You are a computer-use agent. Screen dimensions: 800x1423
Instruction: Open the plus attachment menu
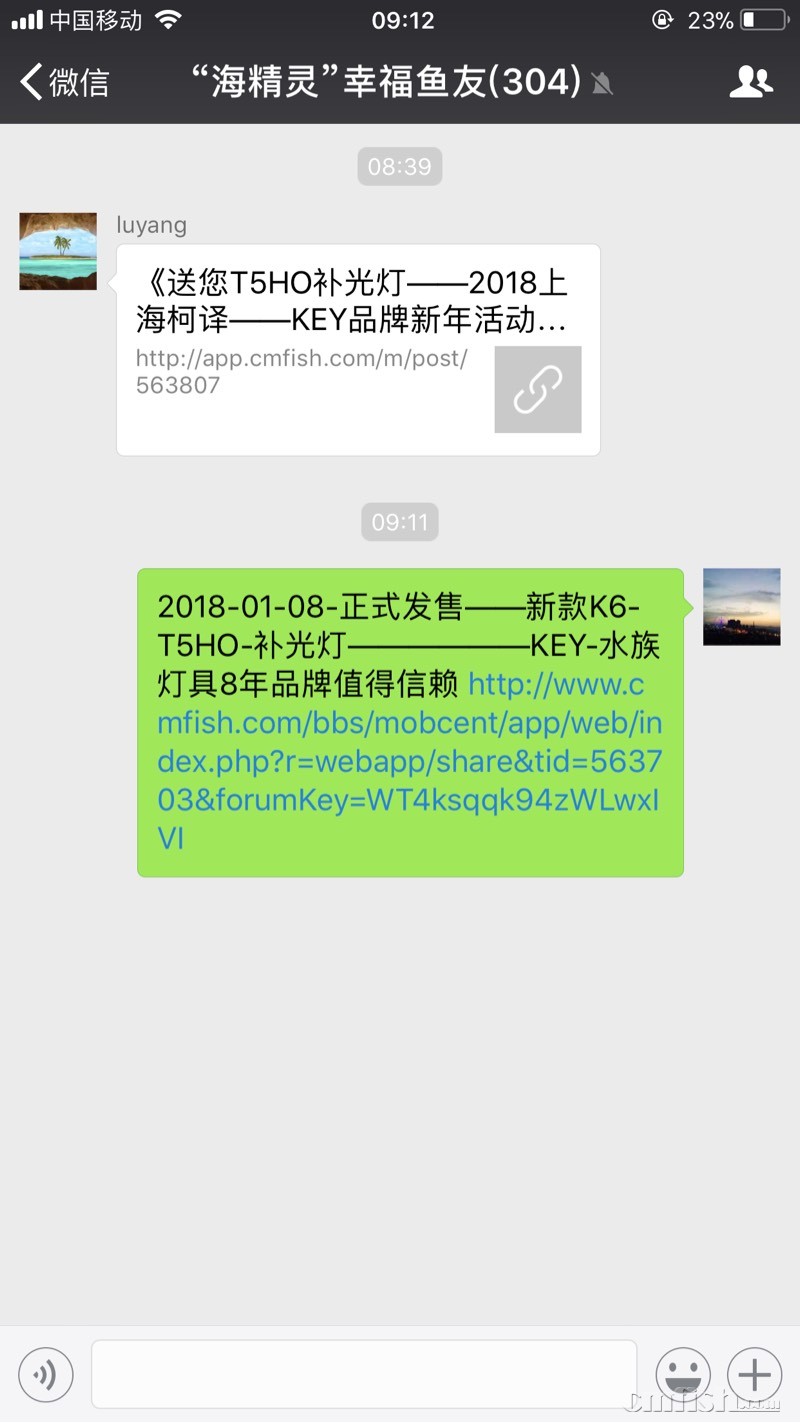pyautogui.click(x=754, y=1375)
